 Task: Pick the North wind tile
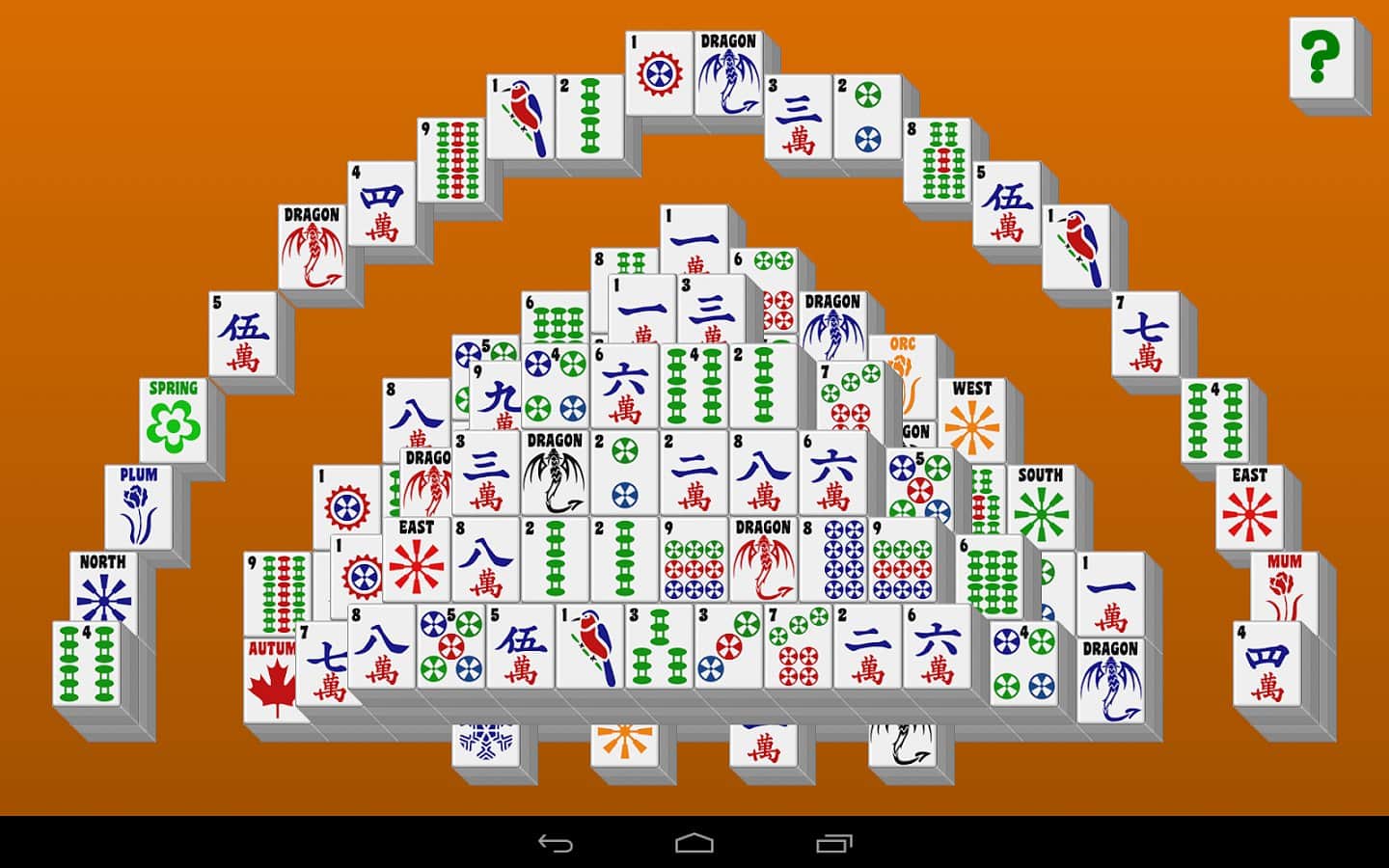click(x=103, y=588)
